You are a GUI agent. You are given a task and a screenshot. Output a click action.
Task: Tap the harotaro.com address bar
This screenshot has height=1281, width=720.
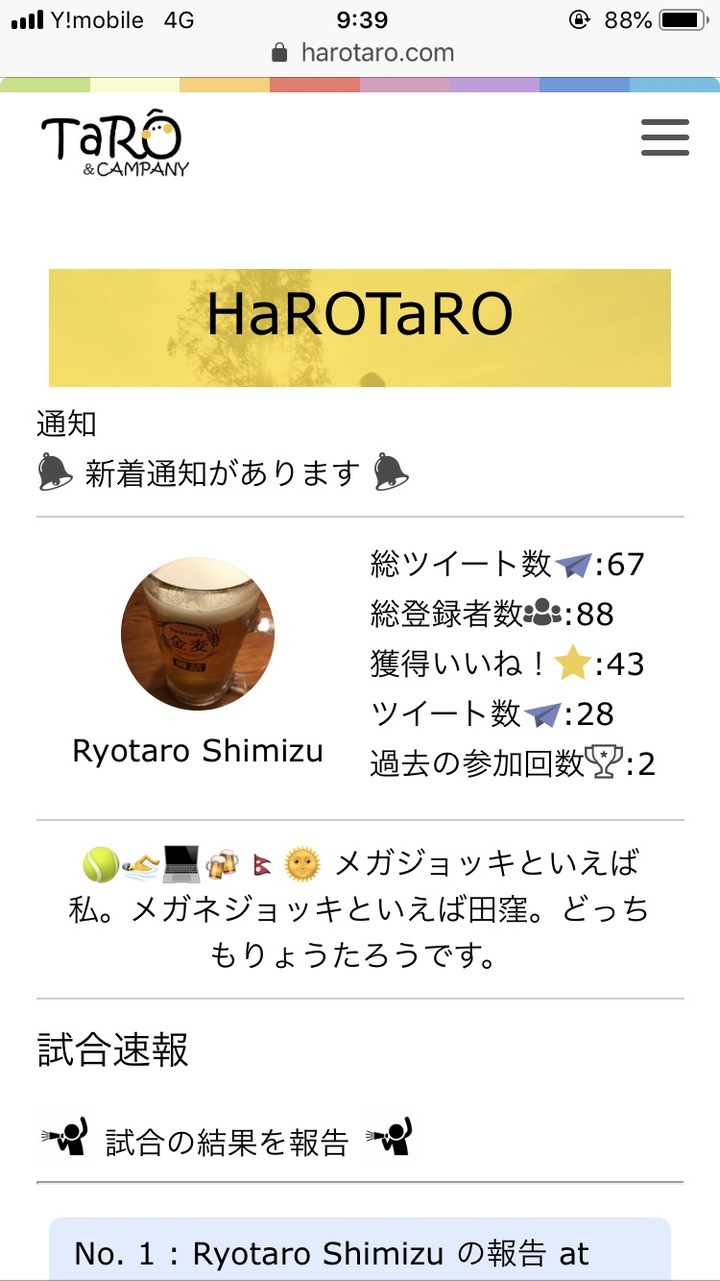pos(362,52)
